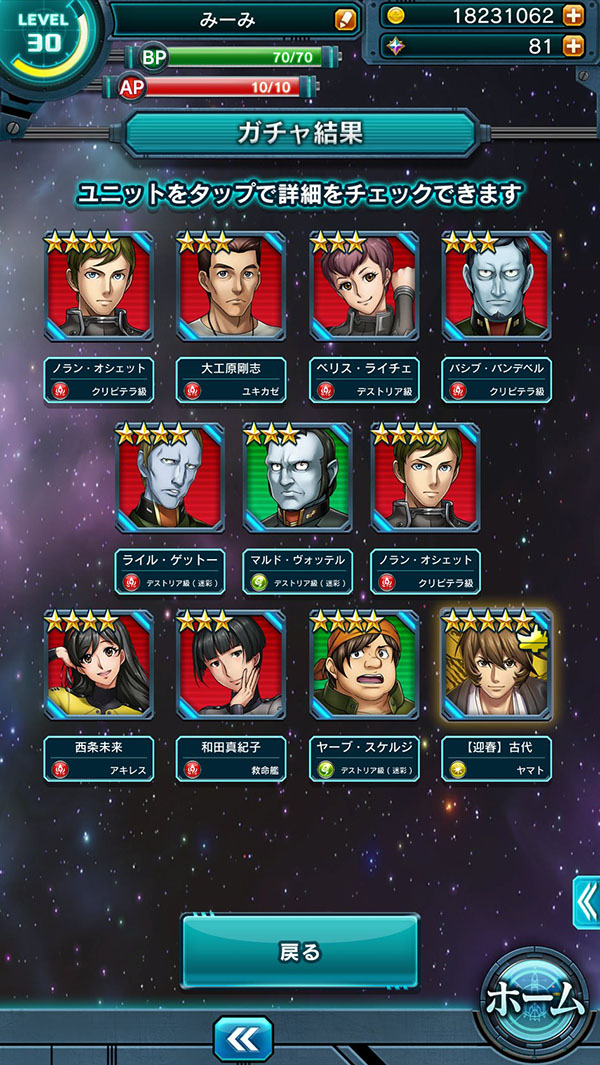The height and width of the screenshot is (1065, 600).
Task: Expand the right side panel arrow
Action: tap(586, 901)
